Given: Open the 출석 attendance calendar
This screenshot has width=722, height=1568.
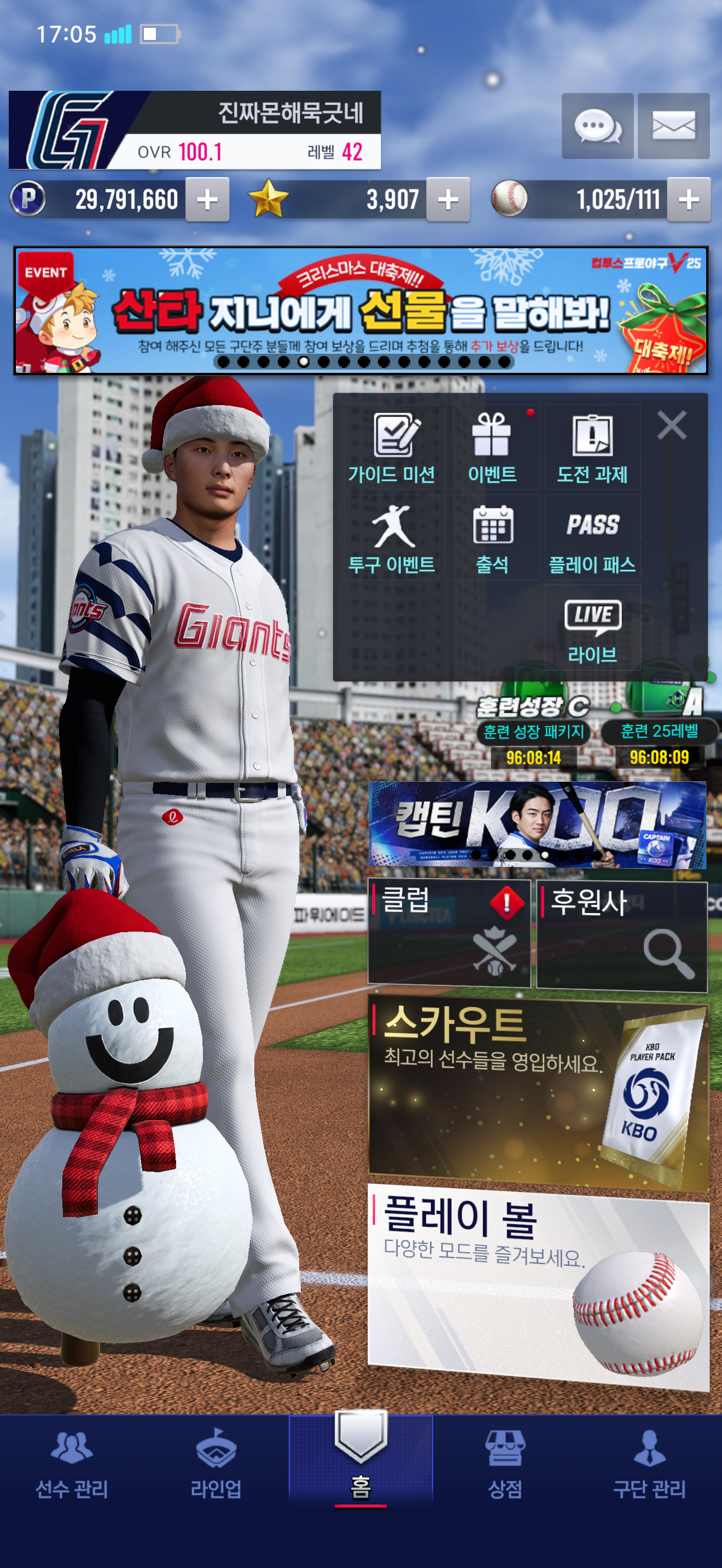Looking at the screenshot, I should (x=492, y=538).
